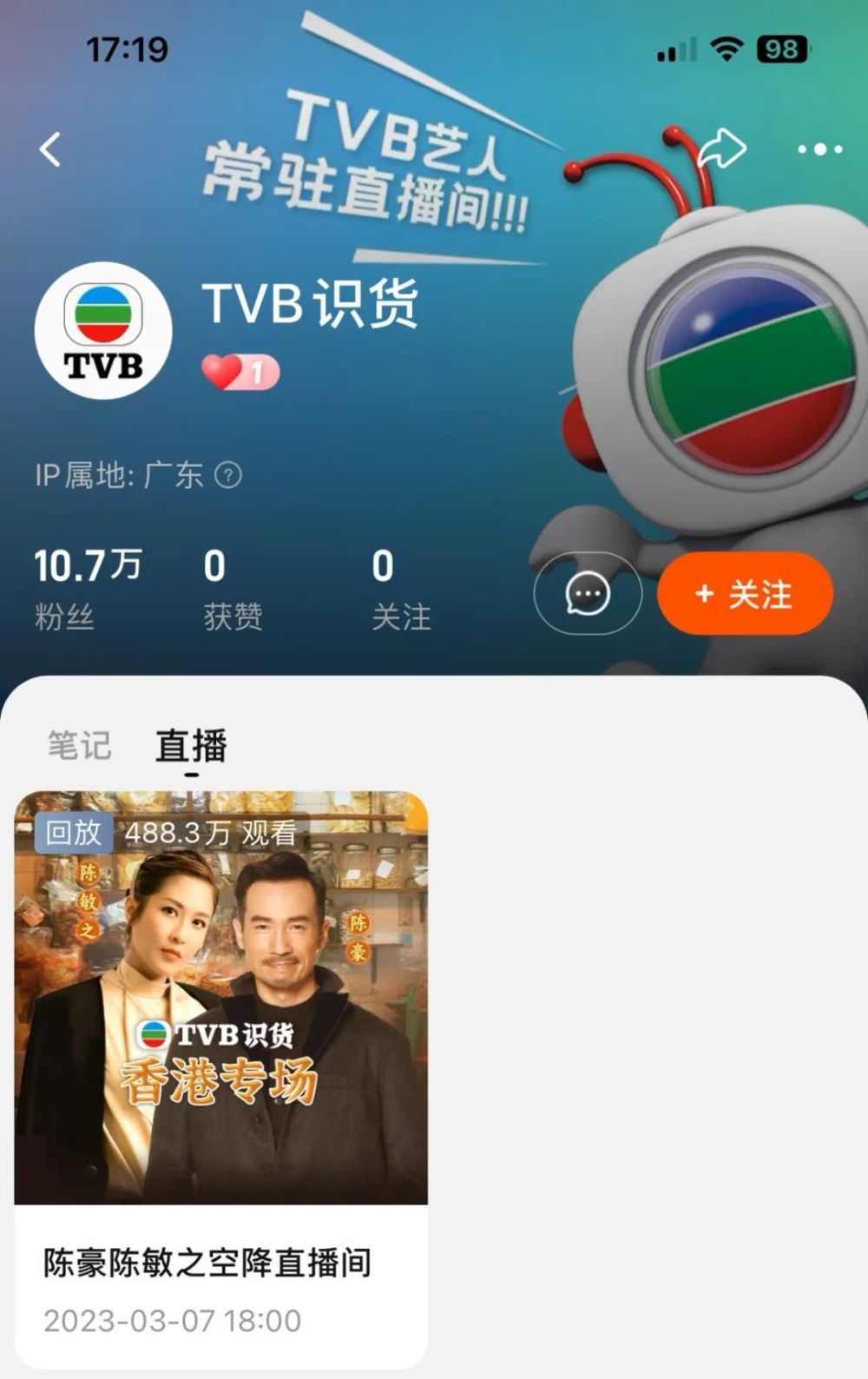Image resolution: width=868 pixels, height=1379 pixels.
Task: Tap the question mark beside IP属地 广东
Action: point(227,476)
